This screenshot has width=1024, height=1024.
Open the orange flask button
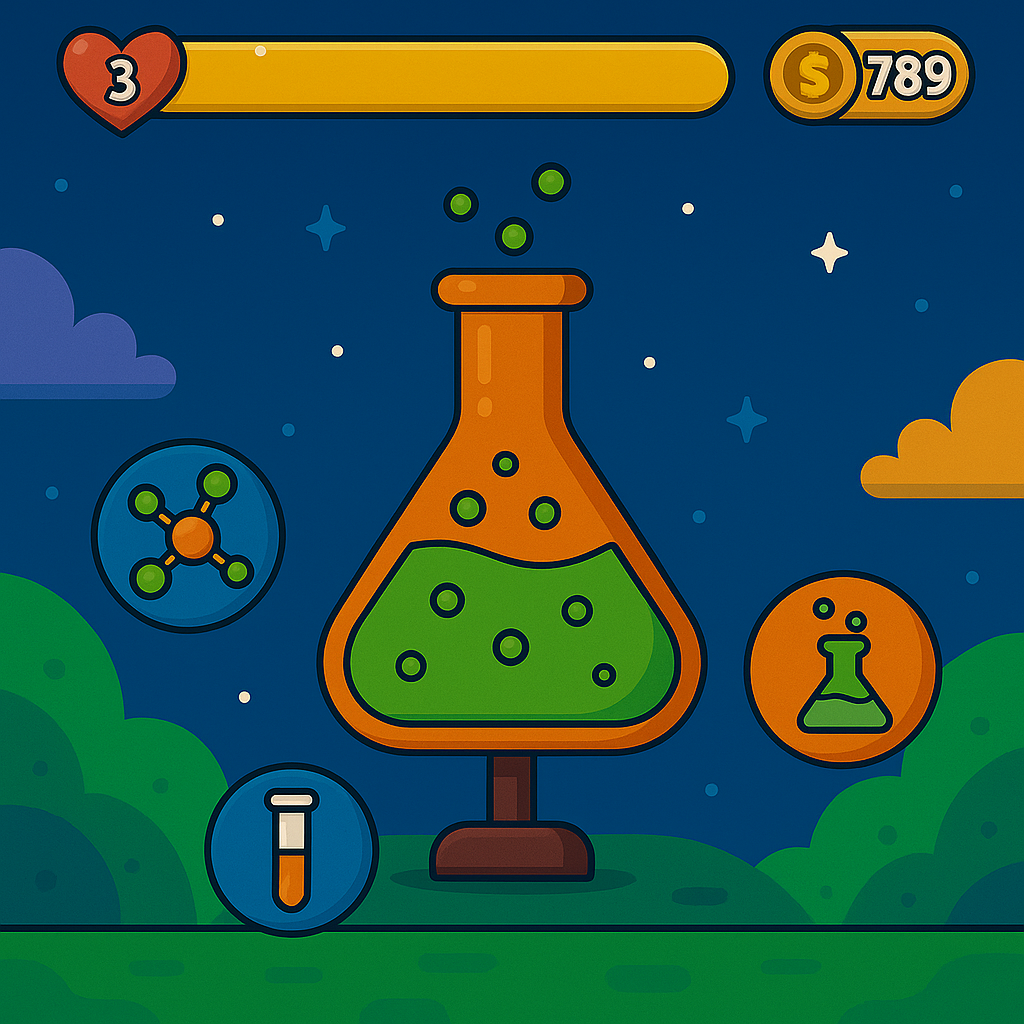(843, 669)
